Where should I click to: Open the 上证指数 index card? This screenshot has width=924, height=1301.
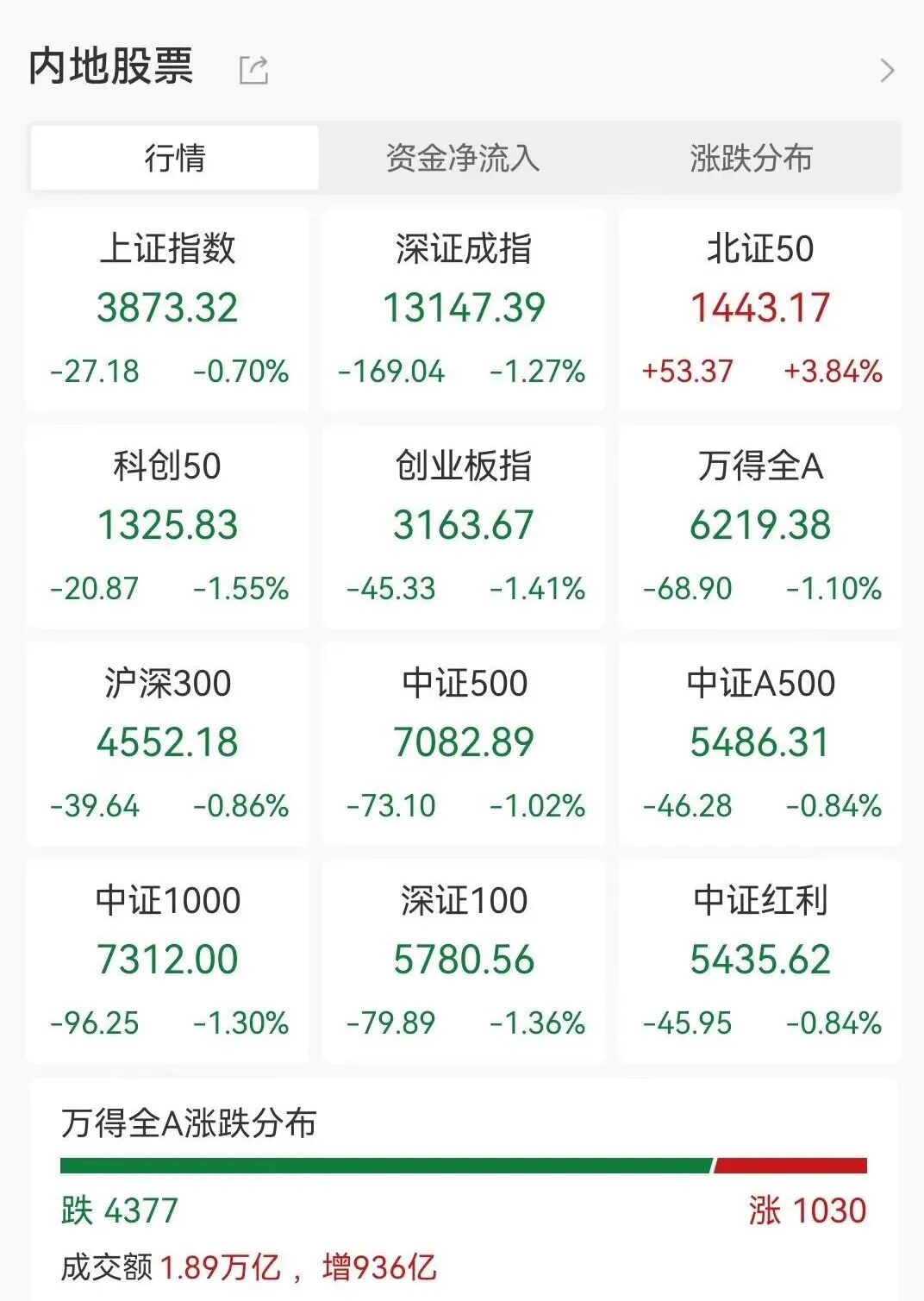pyautogui.click(x=167, y=309)
